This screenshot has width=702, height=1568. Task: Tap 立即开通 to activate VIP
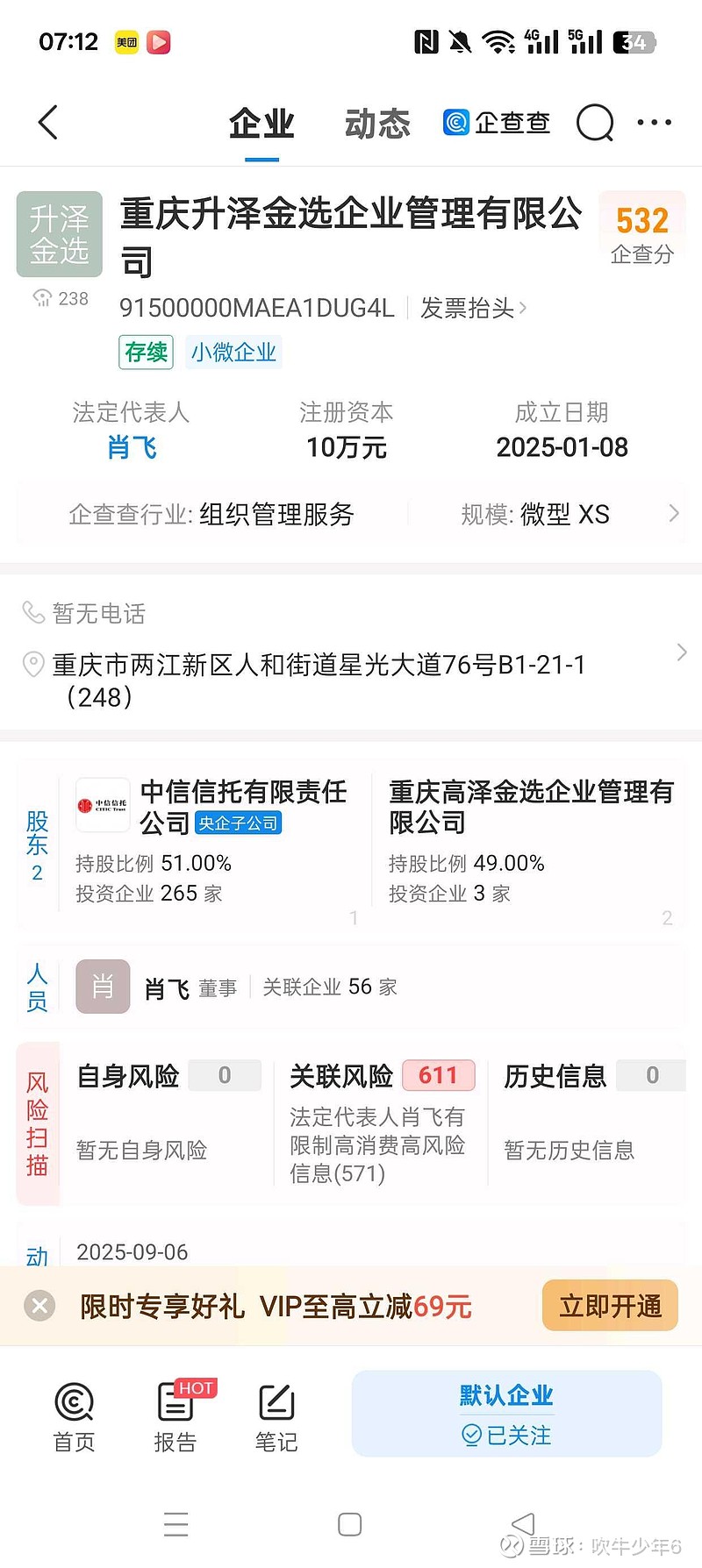tap(609, 1305)
